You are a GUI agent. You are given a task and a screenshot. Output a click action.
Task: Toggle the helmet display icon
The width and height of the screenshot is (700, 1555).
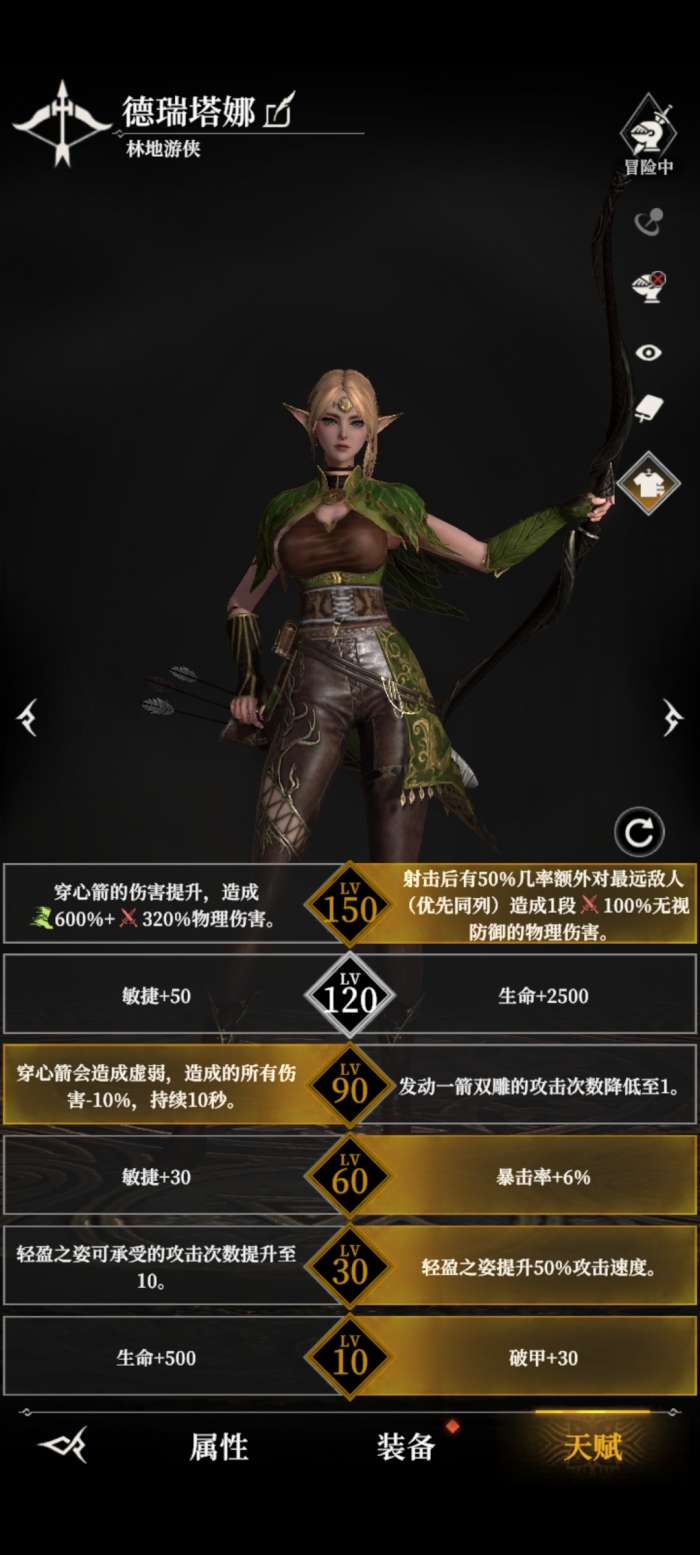(649, 286)
